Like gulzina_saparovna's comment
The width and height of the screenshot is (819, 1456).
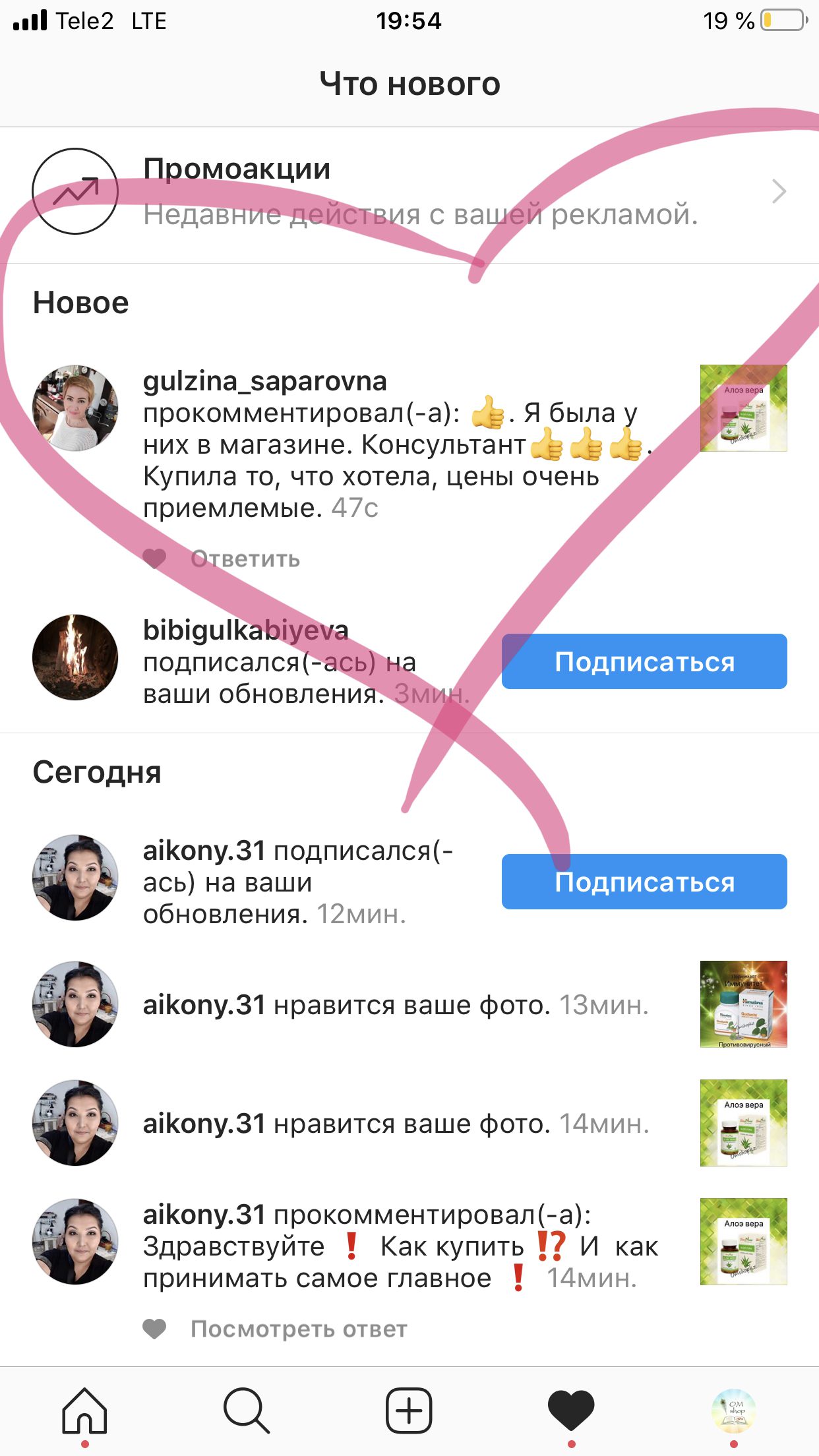[154, 559]
